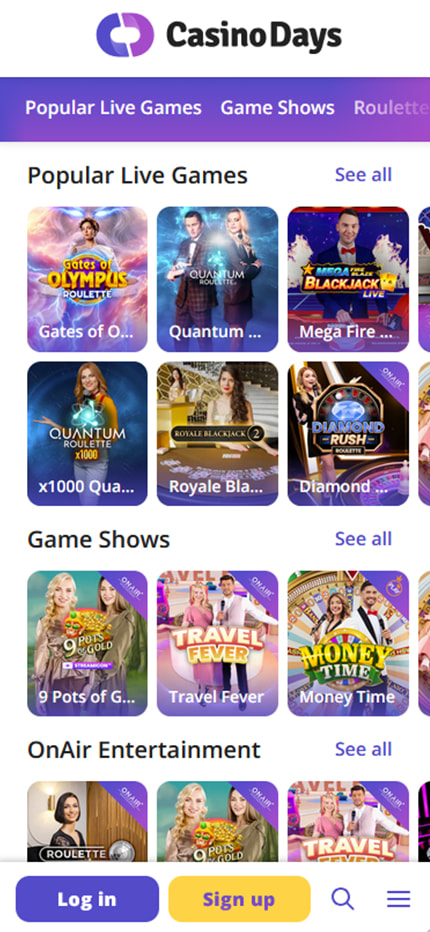The height and width of the screenshot is (932, 430).
Task: See all Game Shows
Action: click(363, 539)
